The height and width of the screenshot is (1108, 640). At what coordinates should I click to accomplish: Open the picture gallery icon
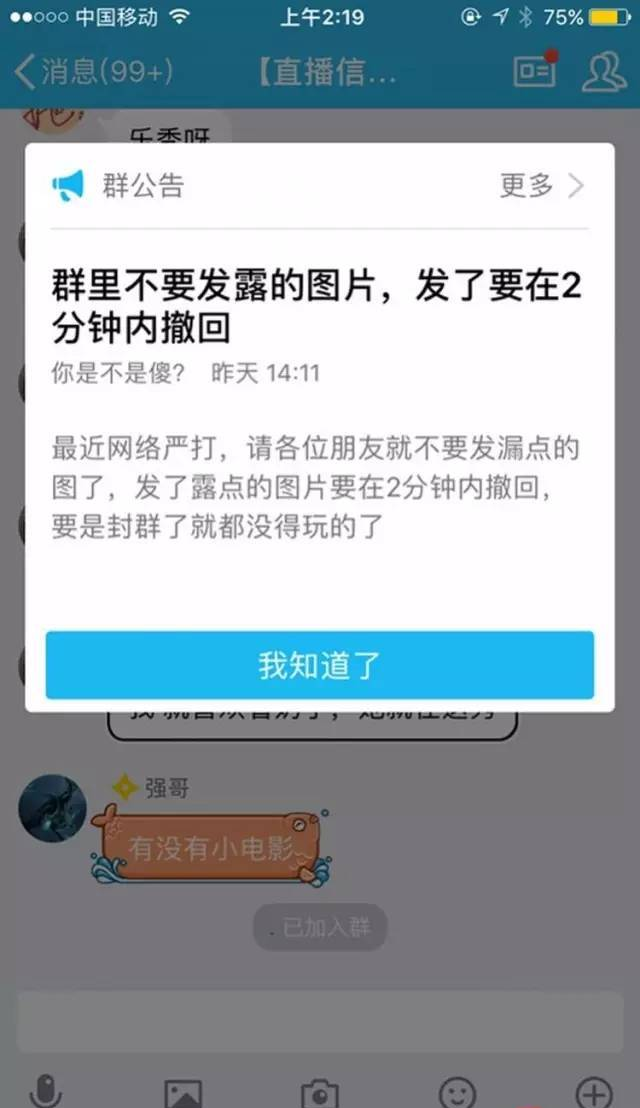(183, 1093)
